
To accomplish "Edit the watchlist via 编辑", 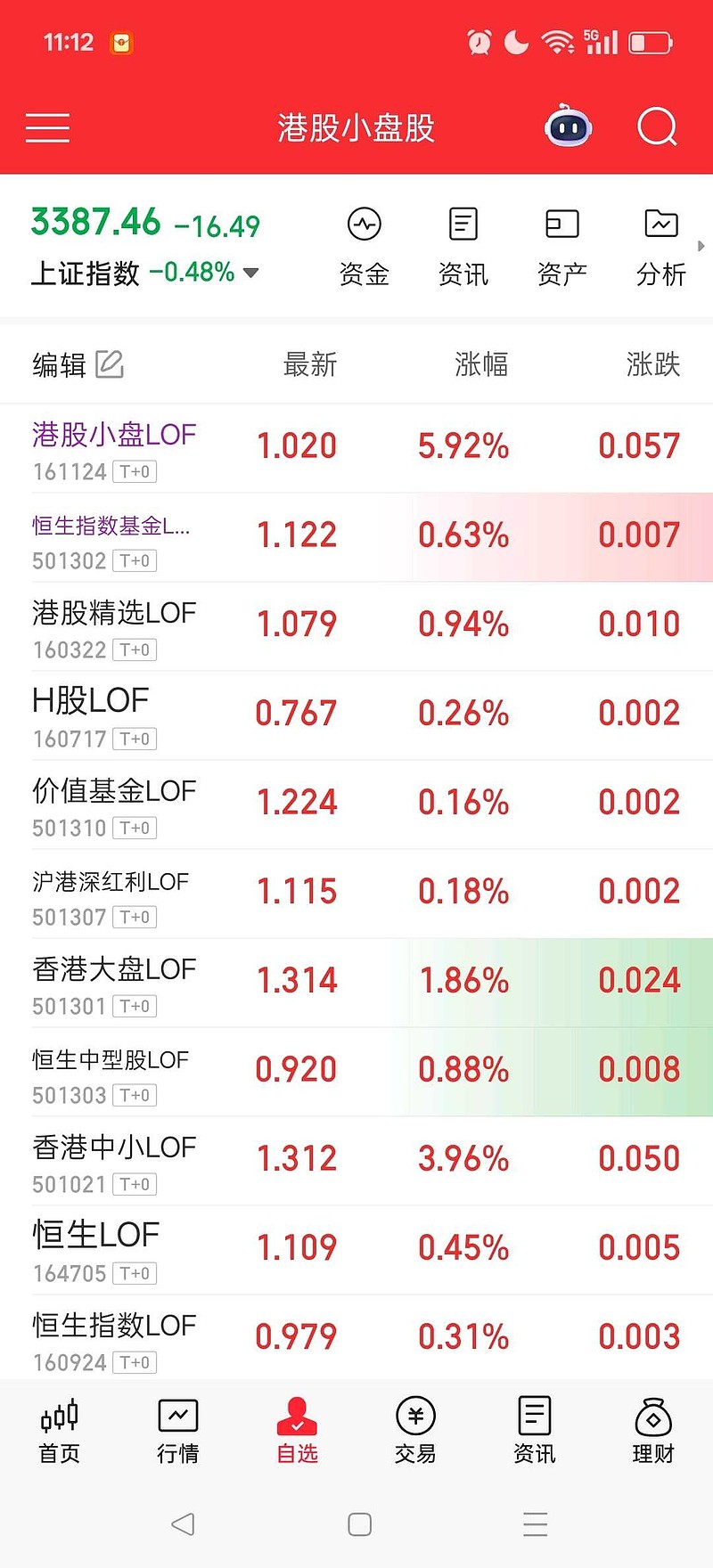I will pos(78,364).
